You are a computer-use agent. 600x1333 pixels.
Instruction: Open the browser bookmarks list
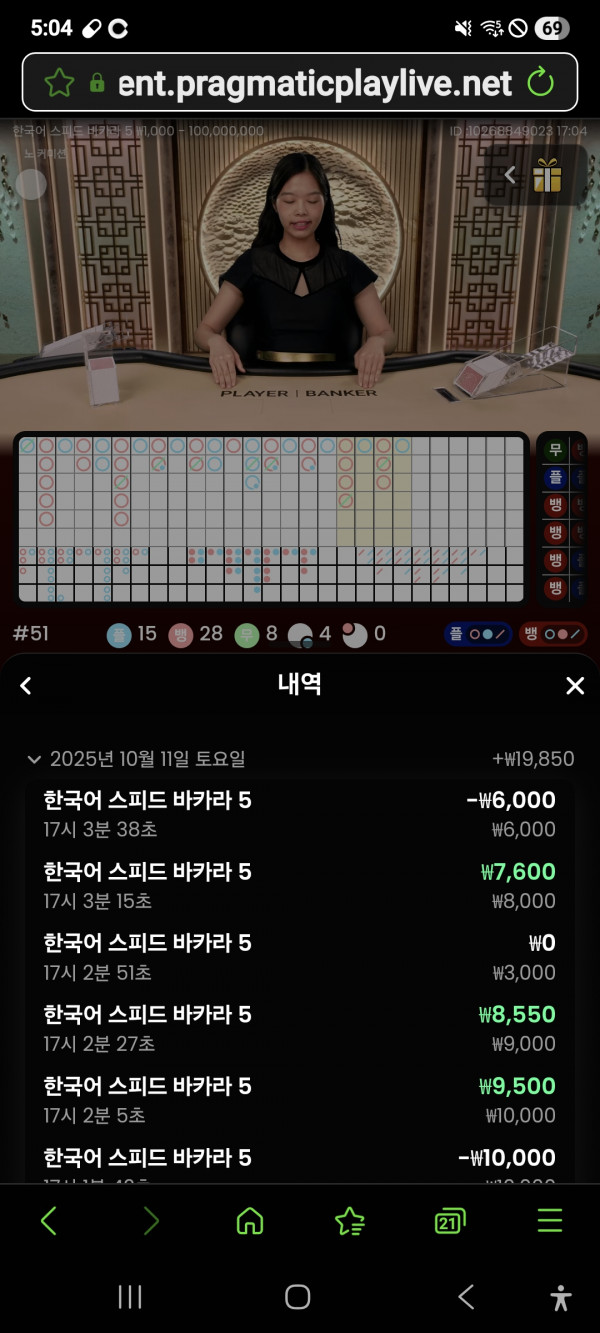tap(349, 1221)
